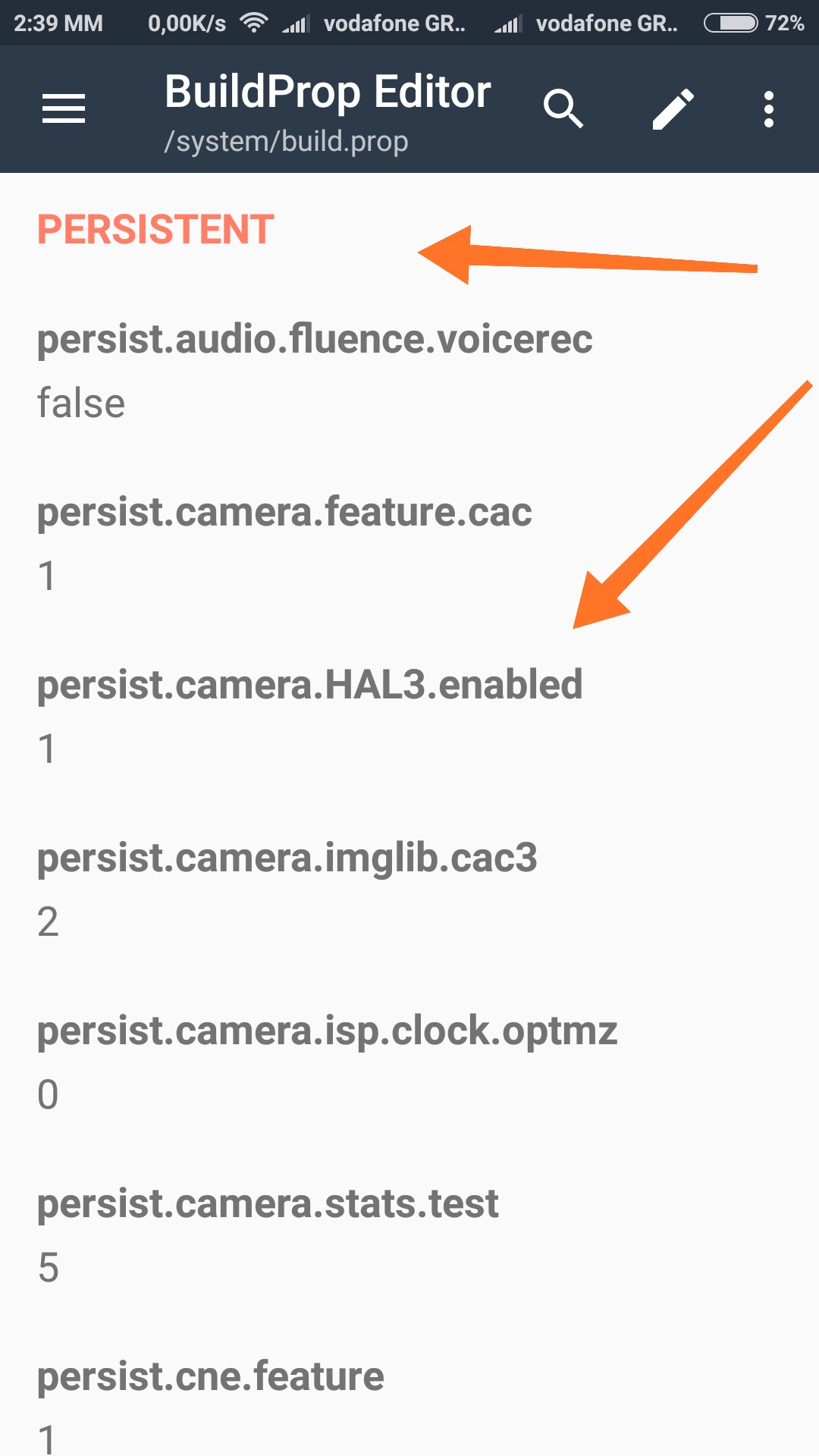This screenshot has width=819, height=1456.
Task: Open persist.audio.fluence.voicerec property
Action: coord(314,370)
